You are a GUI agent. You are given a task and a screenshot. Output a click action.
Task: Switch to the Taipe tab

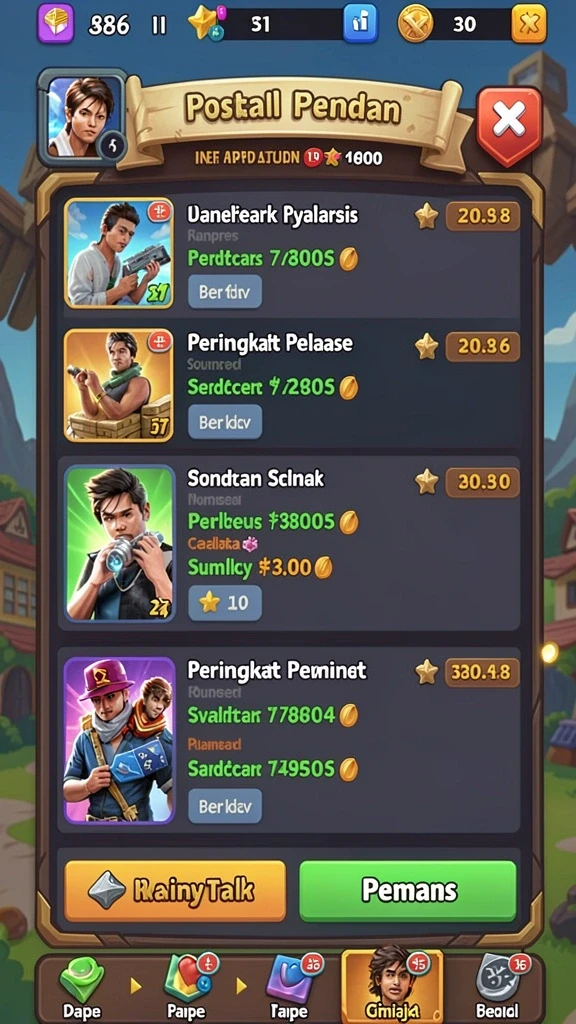point(289,987)
